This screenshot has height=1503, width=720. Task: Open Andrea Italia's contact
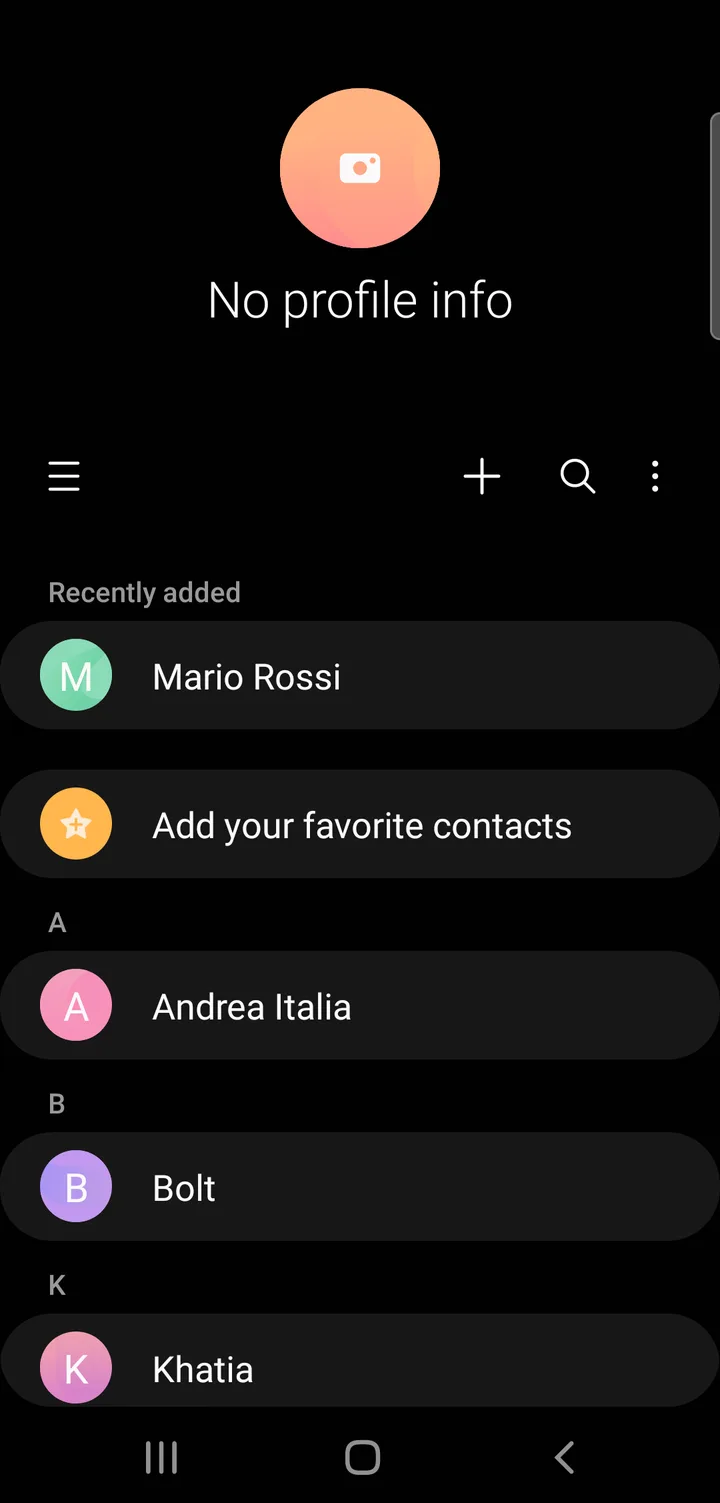pos(360,1006)
